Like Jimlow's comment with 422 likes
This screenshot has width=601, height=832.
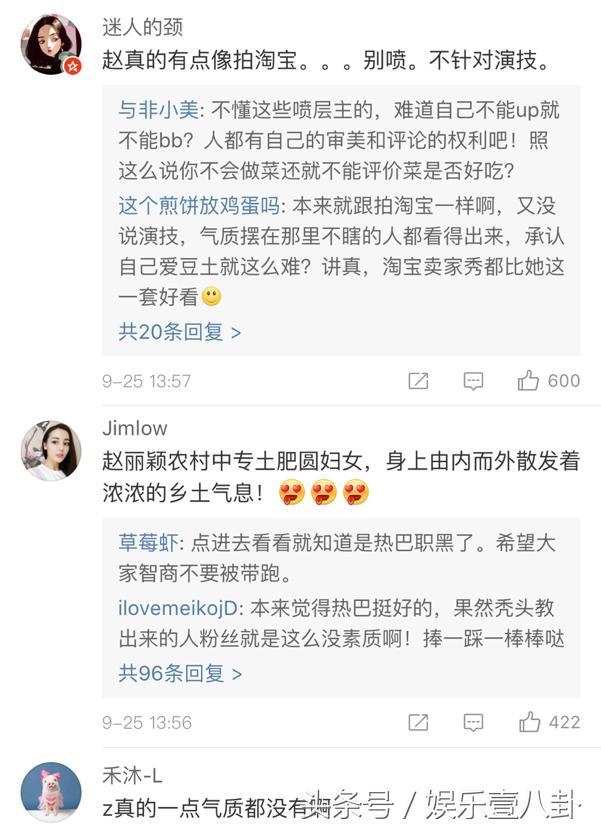point(529,722)
